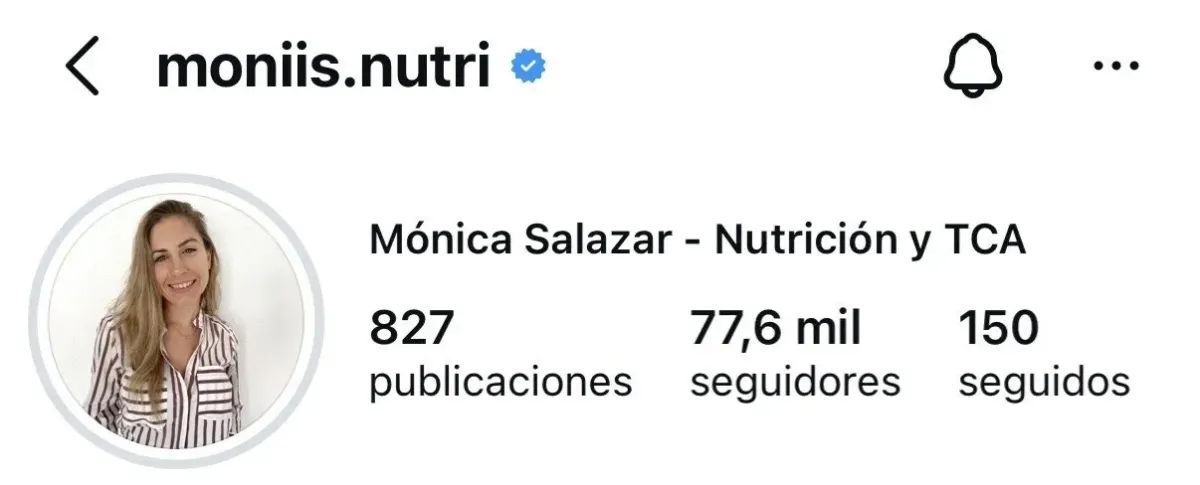Show the 150 seguidos list
This screenshot has height=485, width=1200.
pos(1043,354)
